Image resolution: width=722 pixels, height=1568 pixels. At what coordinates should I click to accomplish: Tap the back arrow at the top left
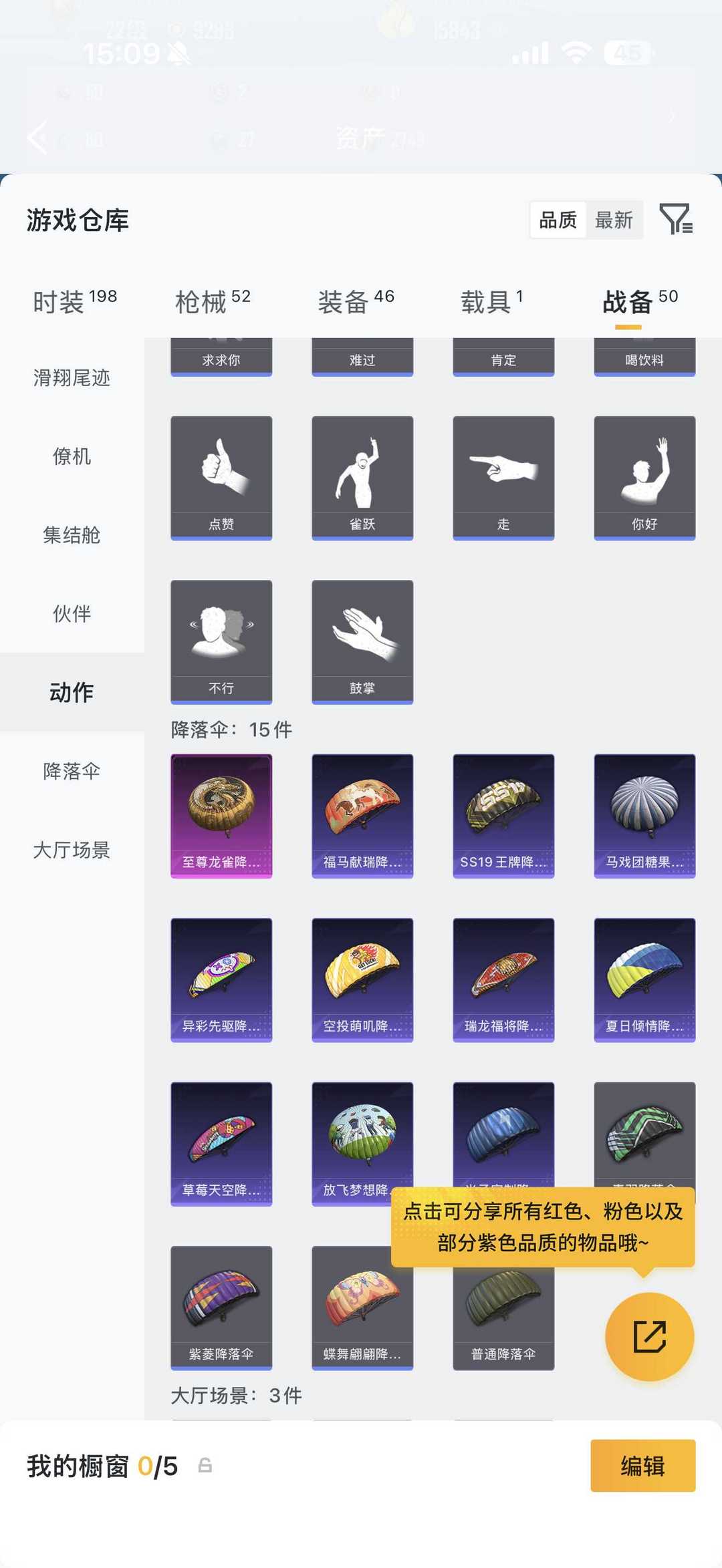click(38, 137)
